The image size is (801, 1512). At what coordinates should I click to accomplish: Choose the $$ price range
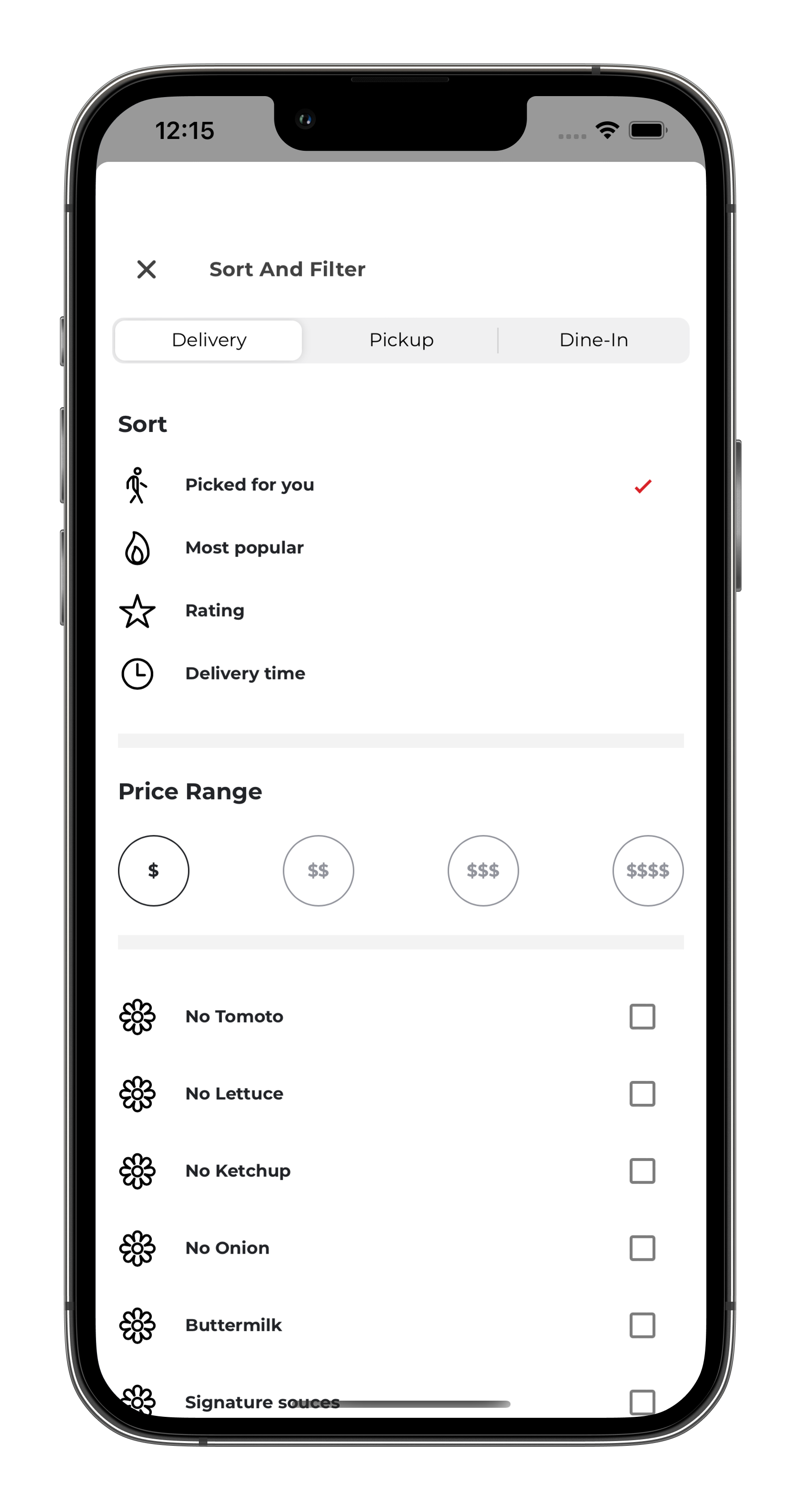pos(318,871)
